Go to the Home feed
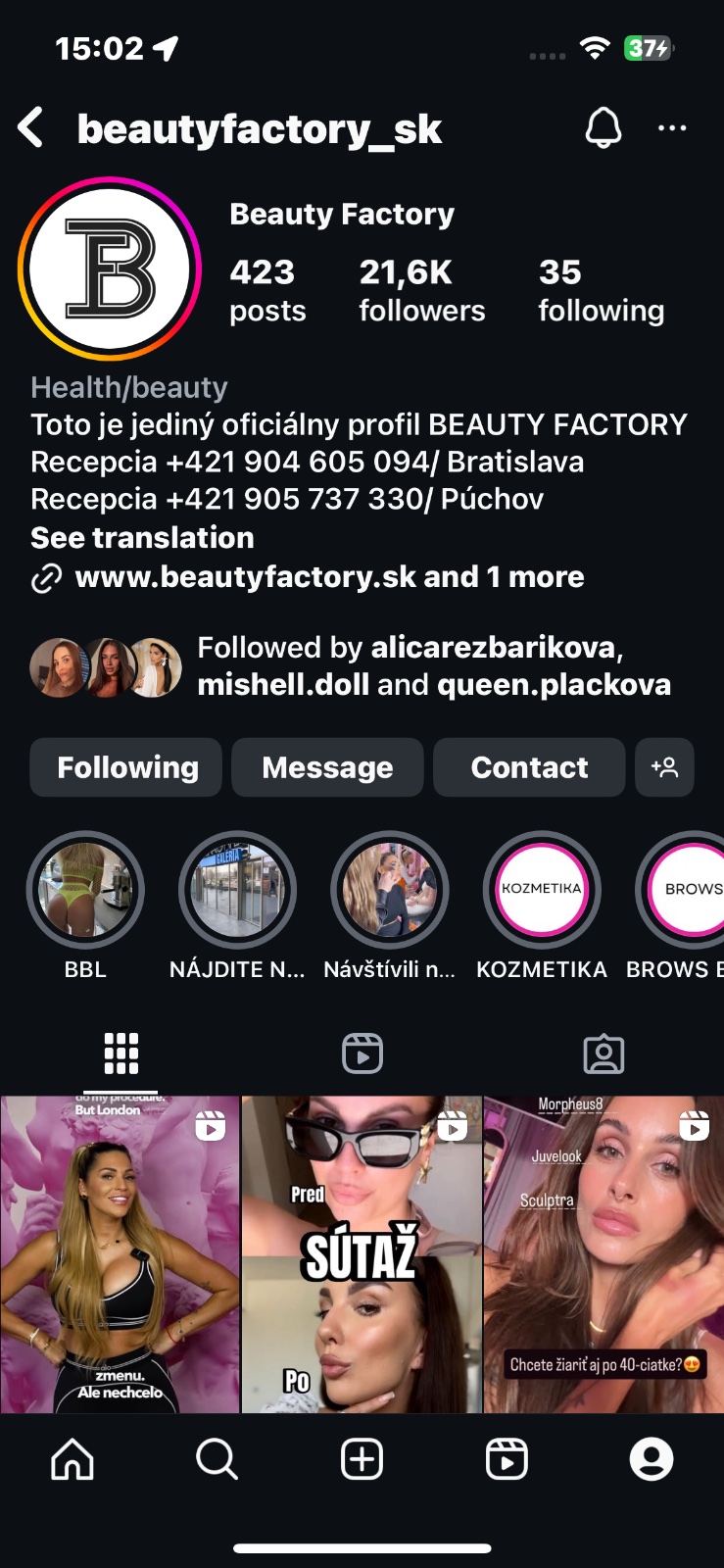The image size is (724, 1568). click(x=72, y=1459)
